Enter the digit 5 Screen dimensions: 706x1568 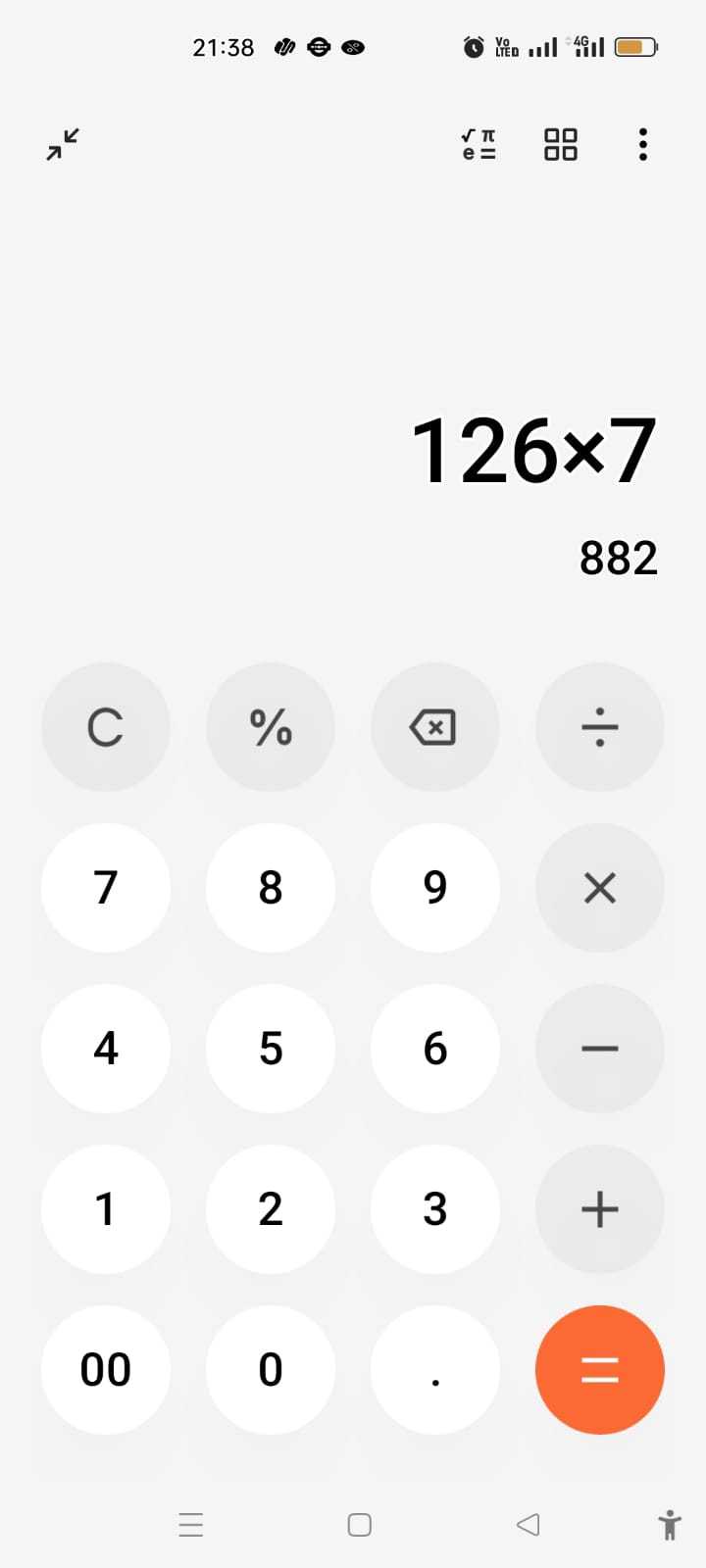pos(271,1049)
